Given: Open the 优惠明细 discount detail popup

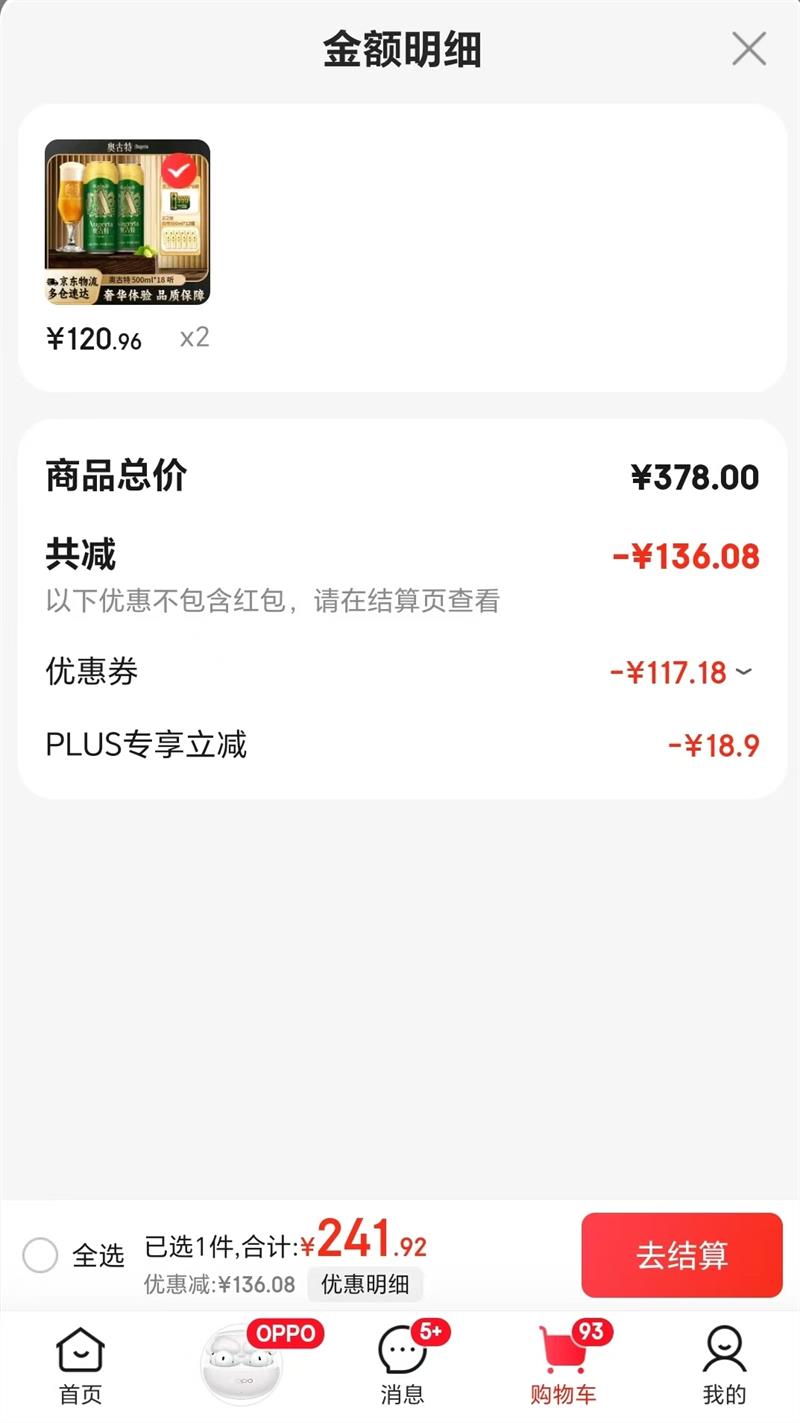Looking at the screenshot, I should point(366,1285).
